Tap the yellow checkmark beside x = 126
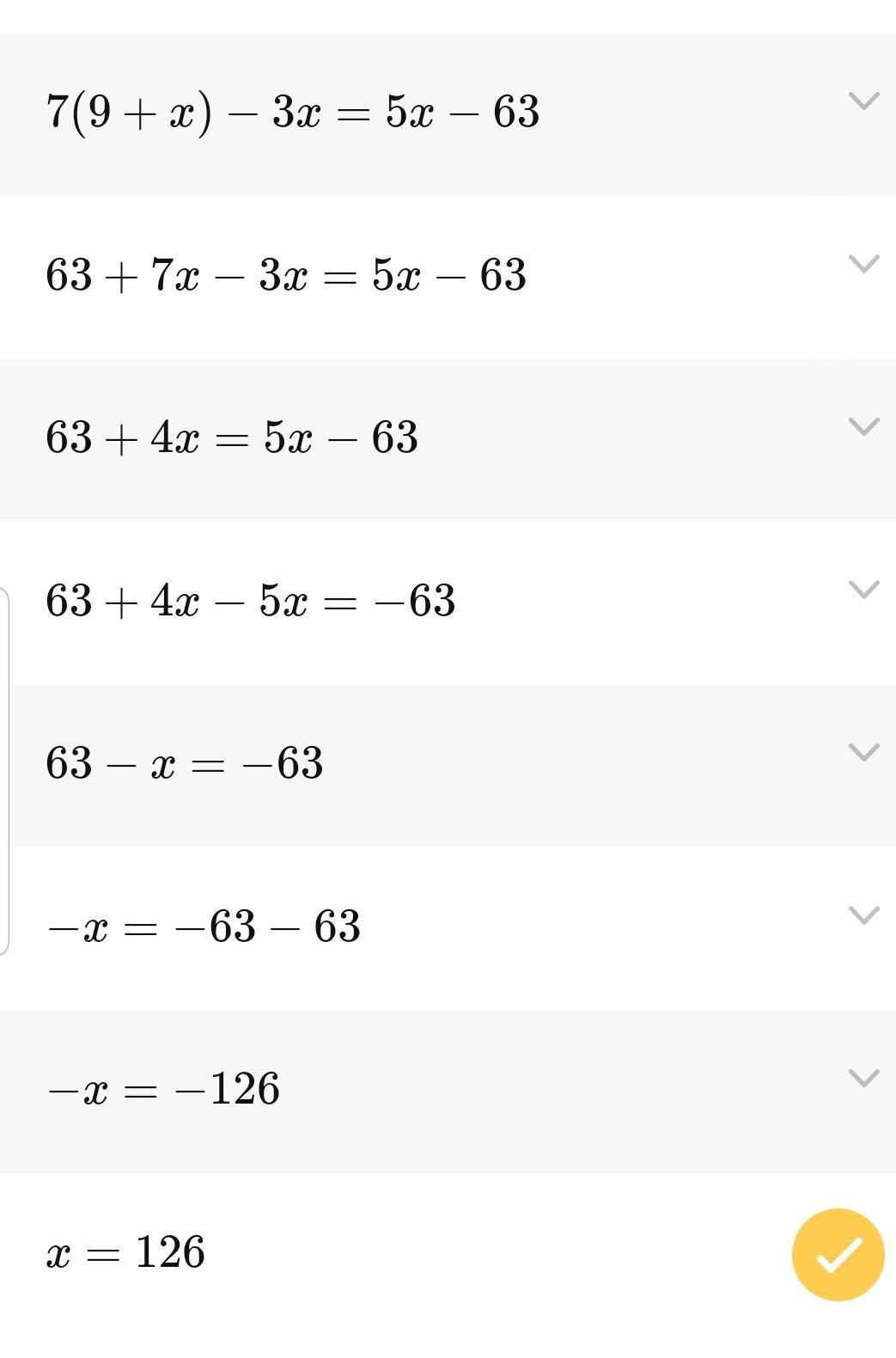896x1358 pixels. pos(838,1255)
